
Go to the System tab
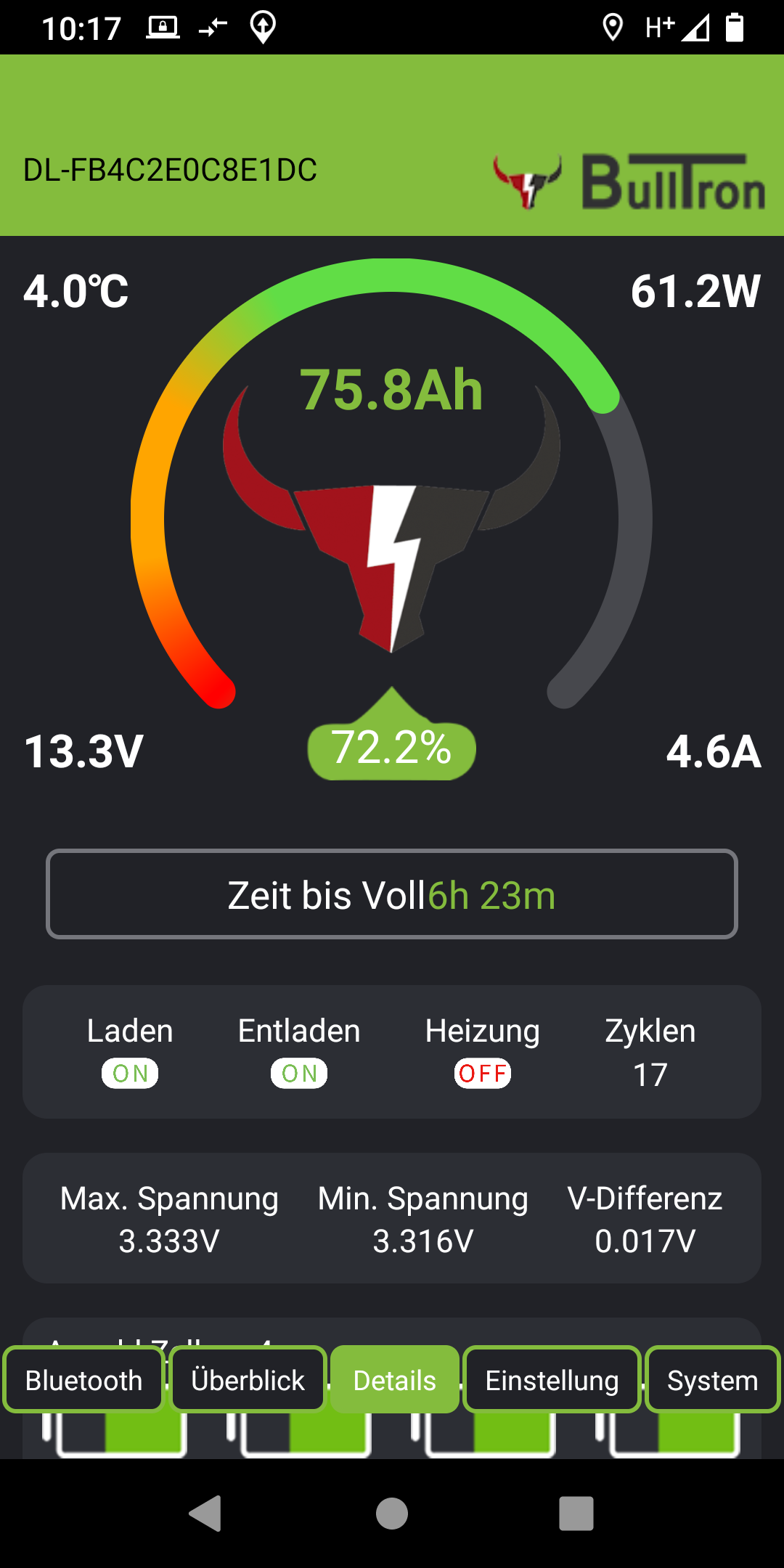(x=713, y=1379)
